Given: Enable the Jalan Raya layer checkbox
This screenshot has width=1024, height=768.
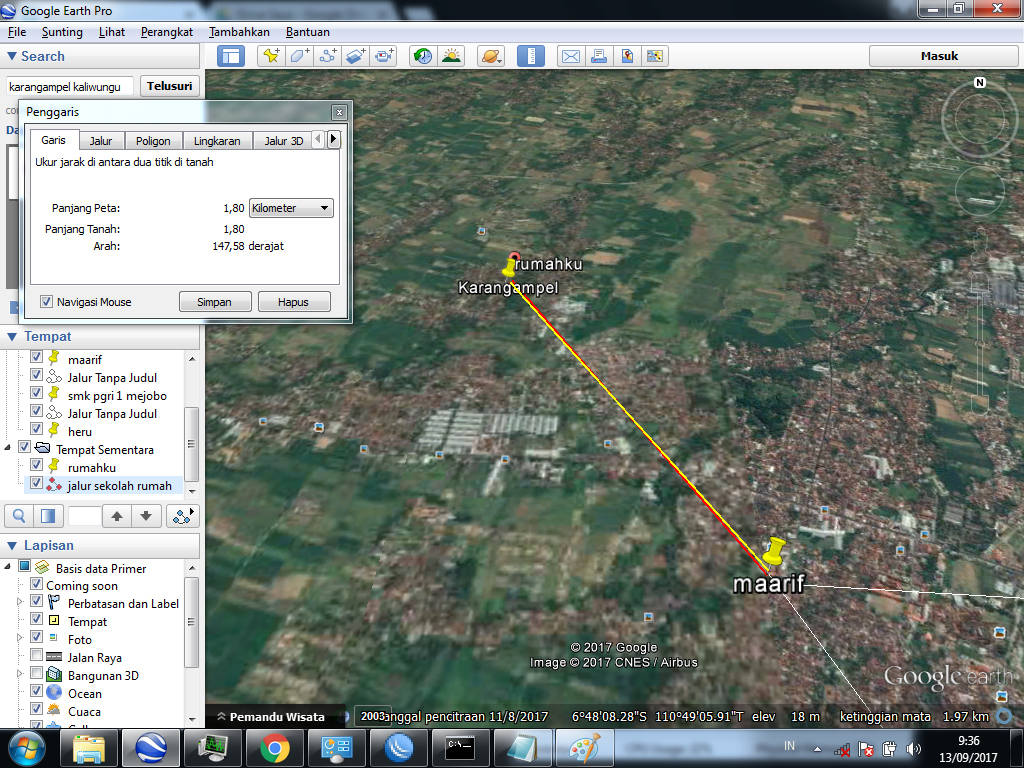Looking at the screenshot, I should click(37, 657).
